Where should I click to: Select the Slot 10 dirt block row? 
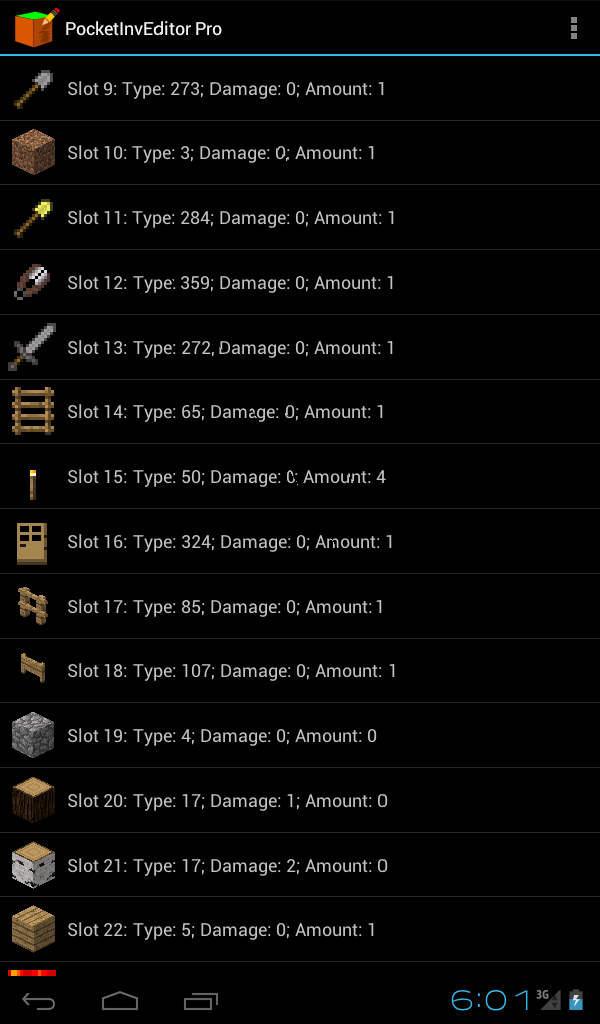221,153
